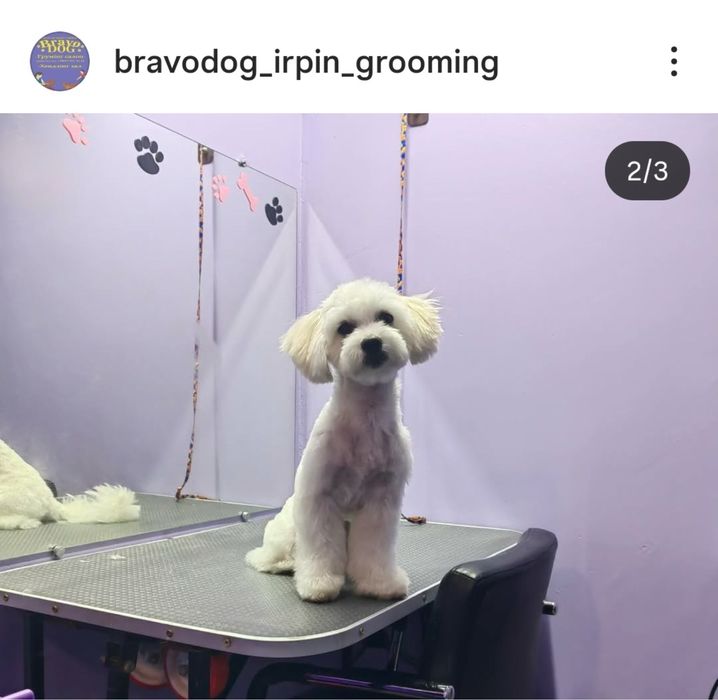The height and width of the screenshot is (700, 718).
Task: Tap the dog photo in the post
Action: pyautogui.click(x=358, y=420)
